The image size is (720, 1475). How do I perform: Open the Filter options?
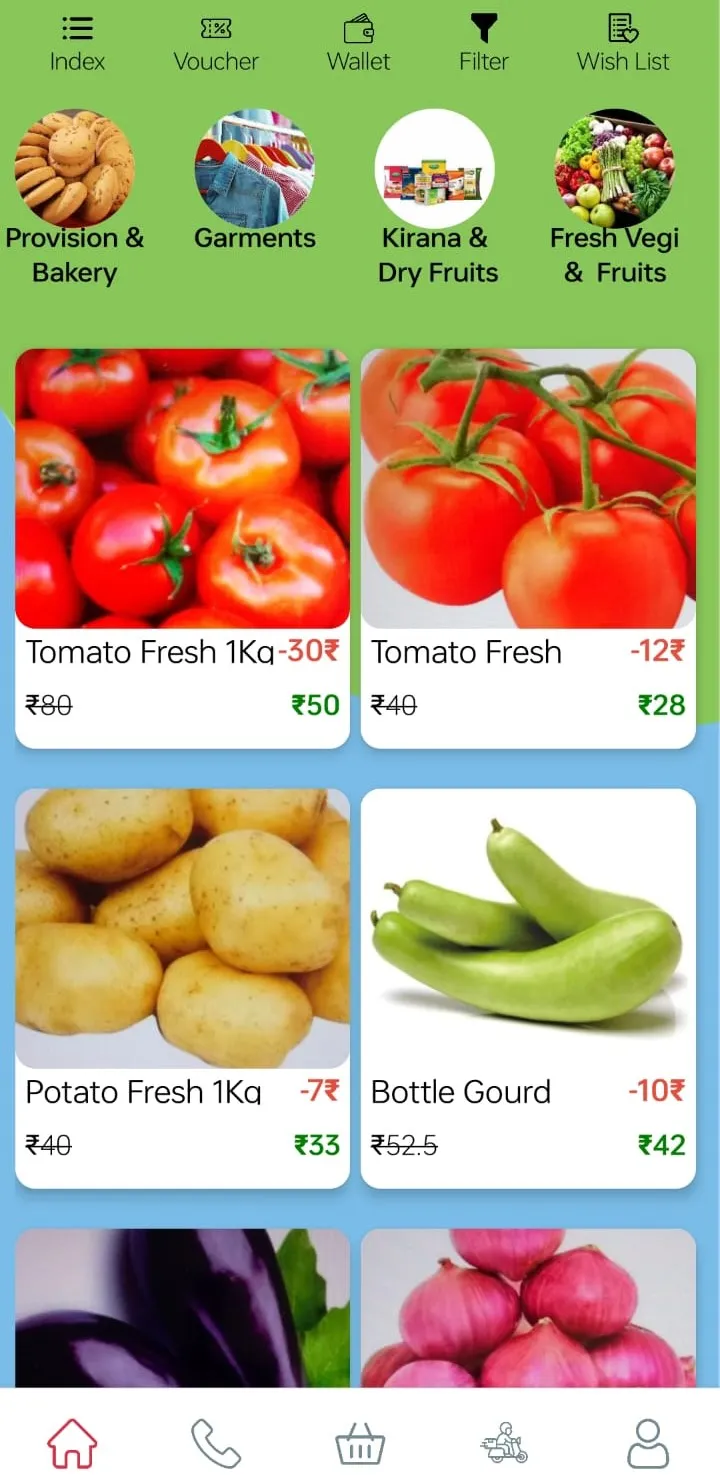click(x=484, y=44)
